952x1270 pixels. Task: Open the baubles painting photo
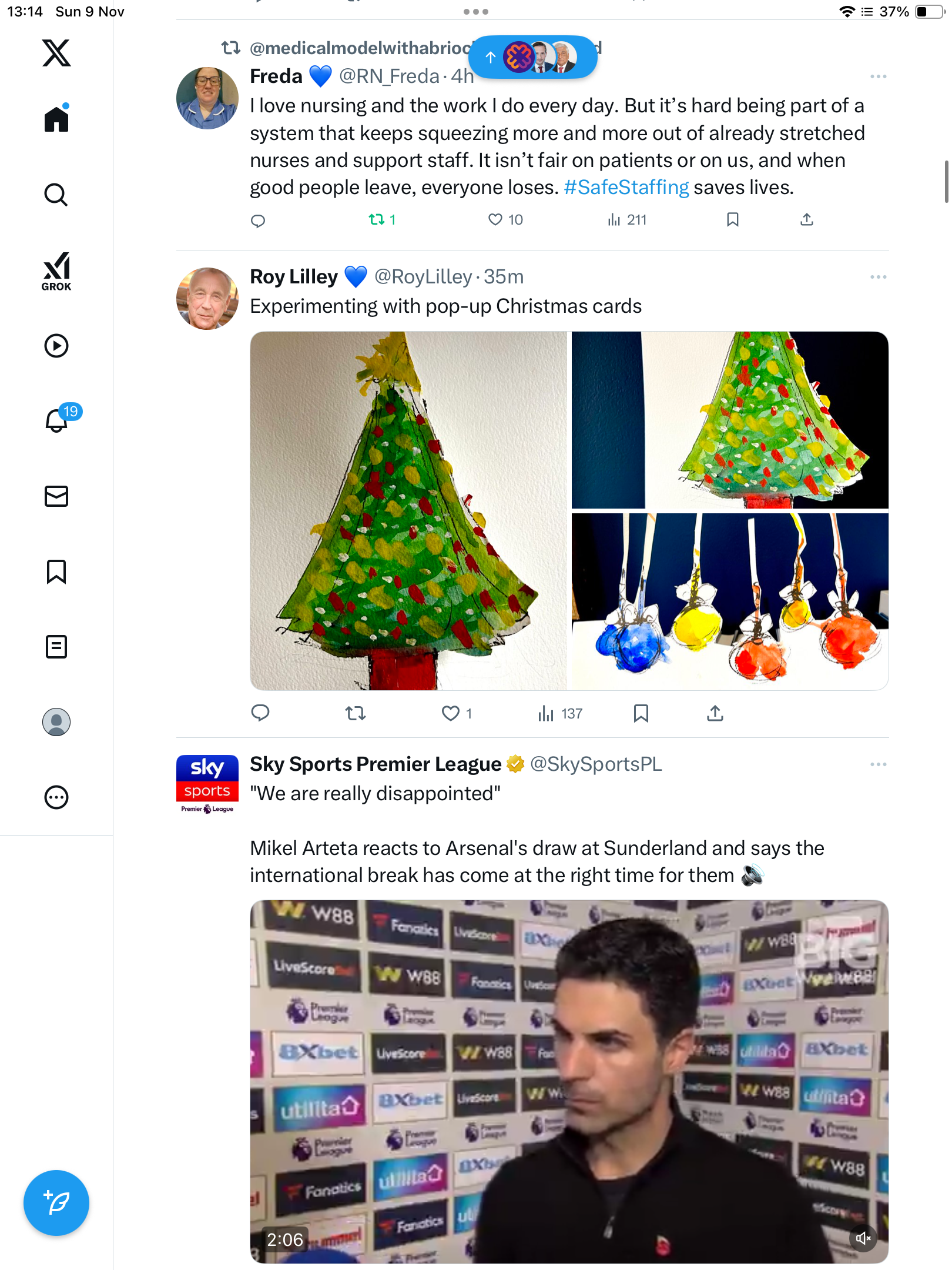730,601
